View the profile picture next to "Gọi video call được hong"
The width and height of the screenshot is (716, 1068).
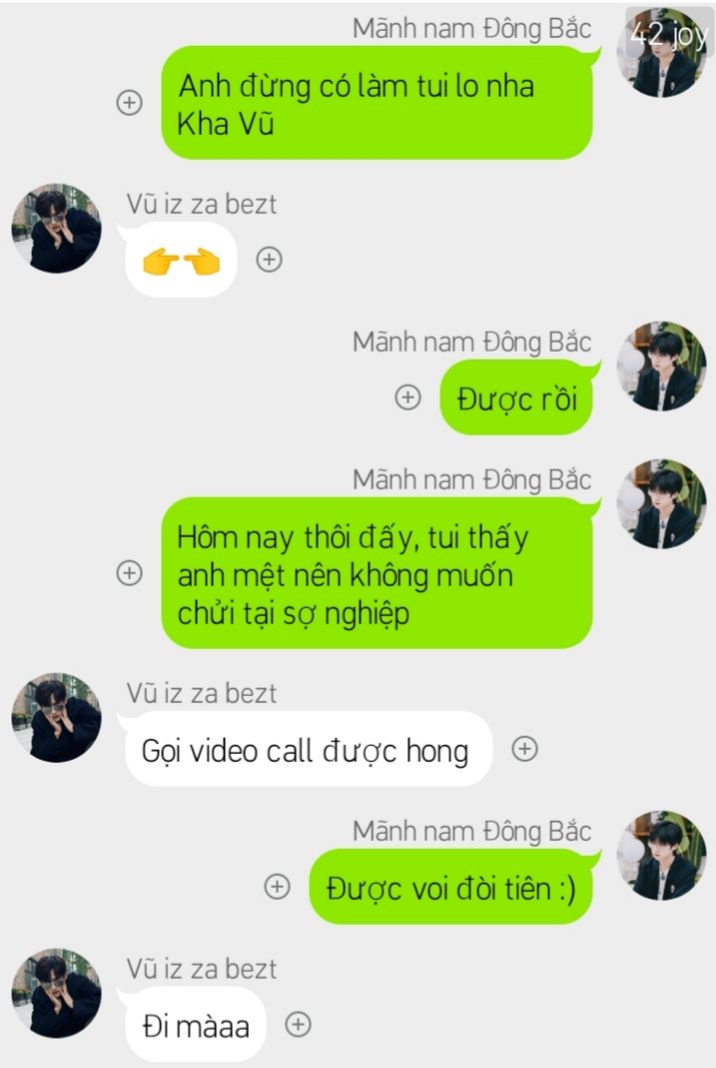click(x=56, y=717)
